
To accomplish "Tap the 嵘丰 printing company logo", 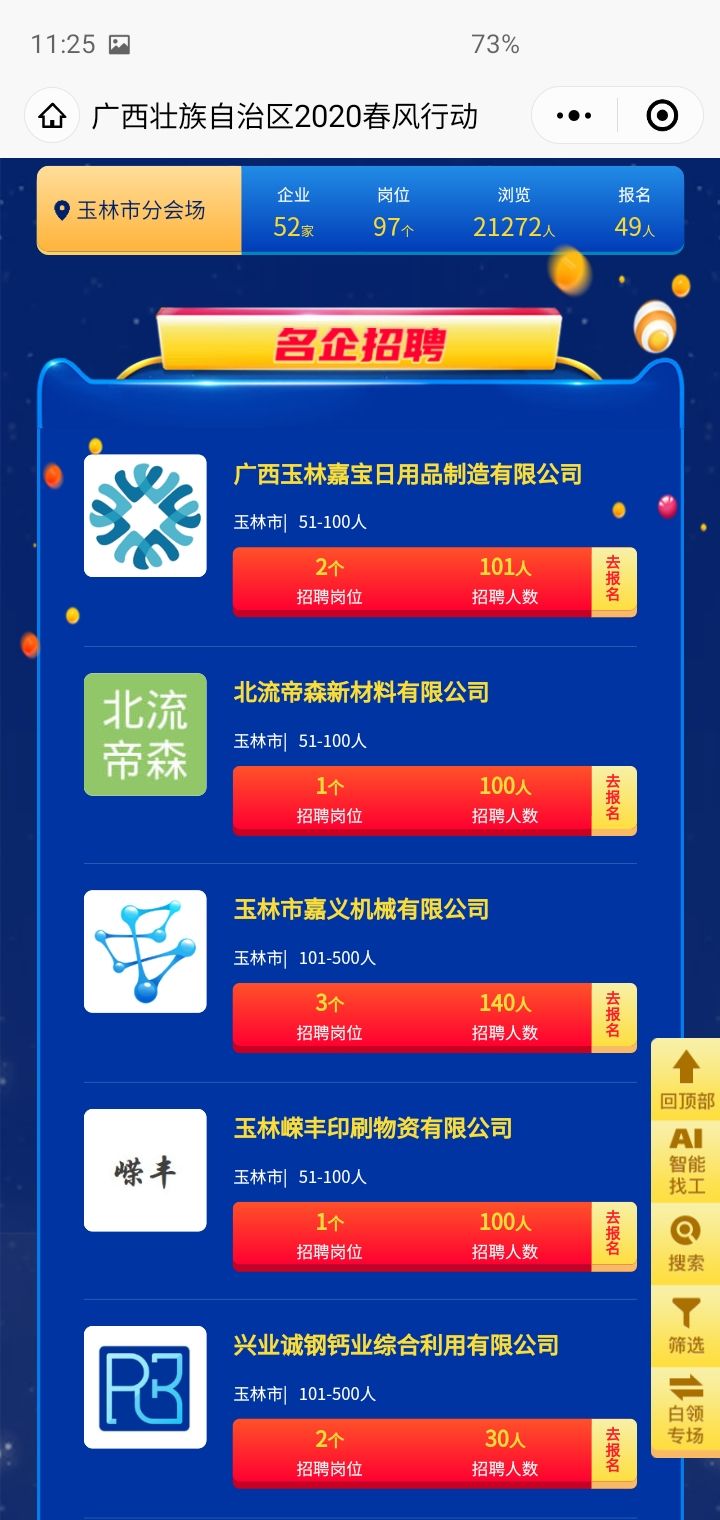I will [x=144, y=1169].
